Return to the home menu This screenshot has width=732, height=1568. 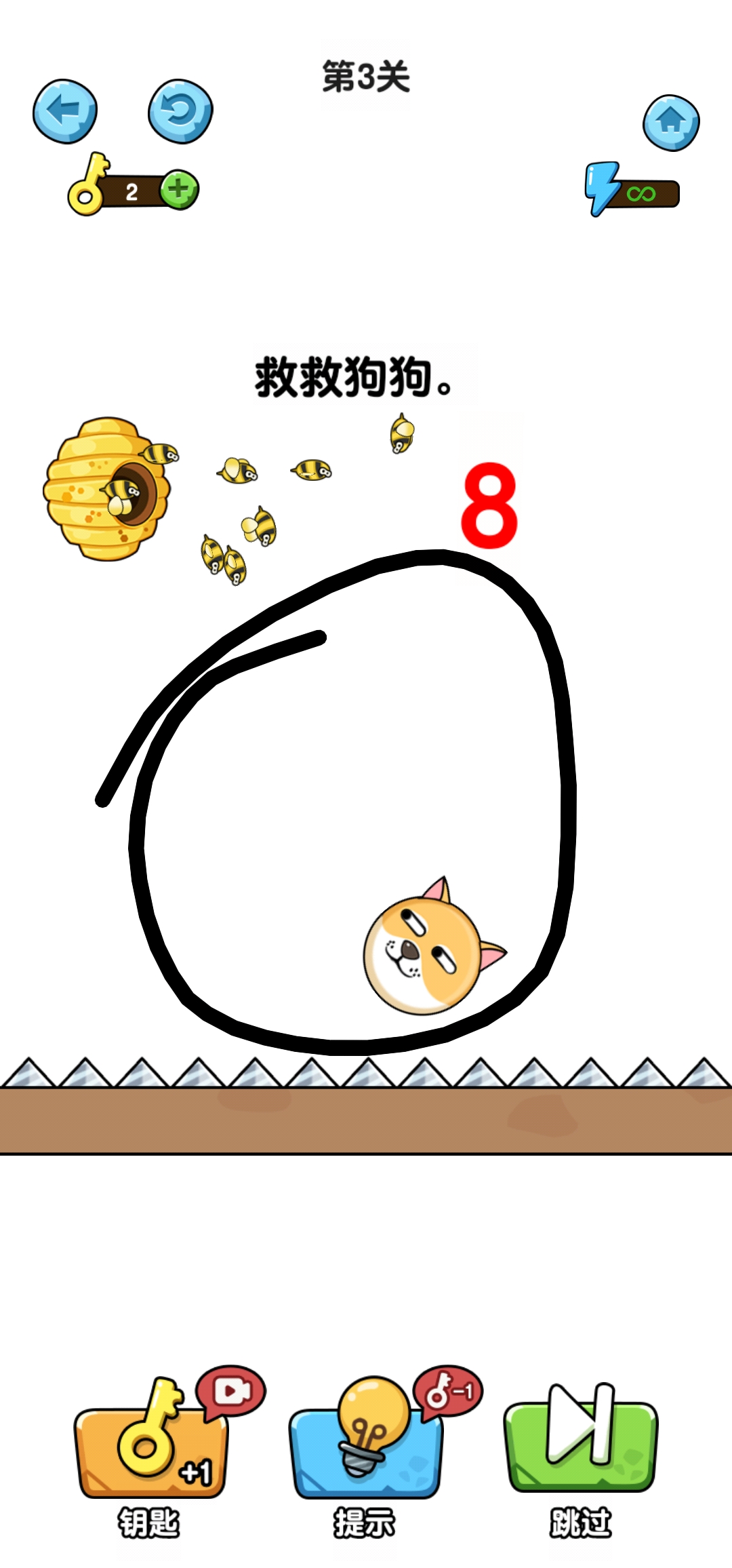pyautogui.click(x=671, y=123)
